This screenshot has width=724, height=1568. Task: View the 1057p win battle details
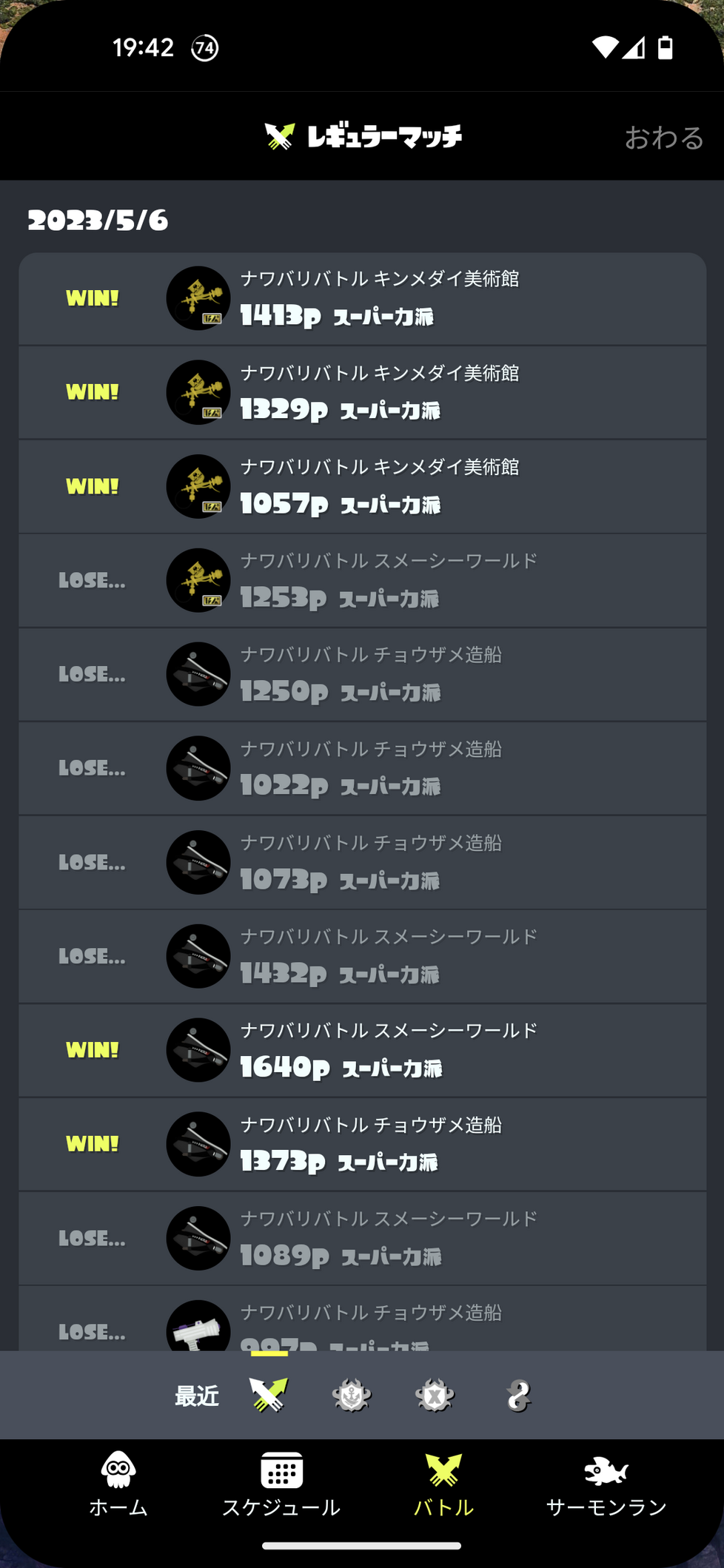(x=362, y=487)
